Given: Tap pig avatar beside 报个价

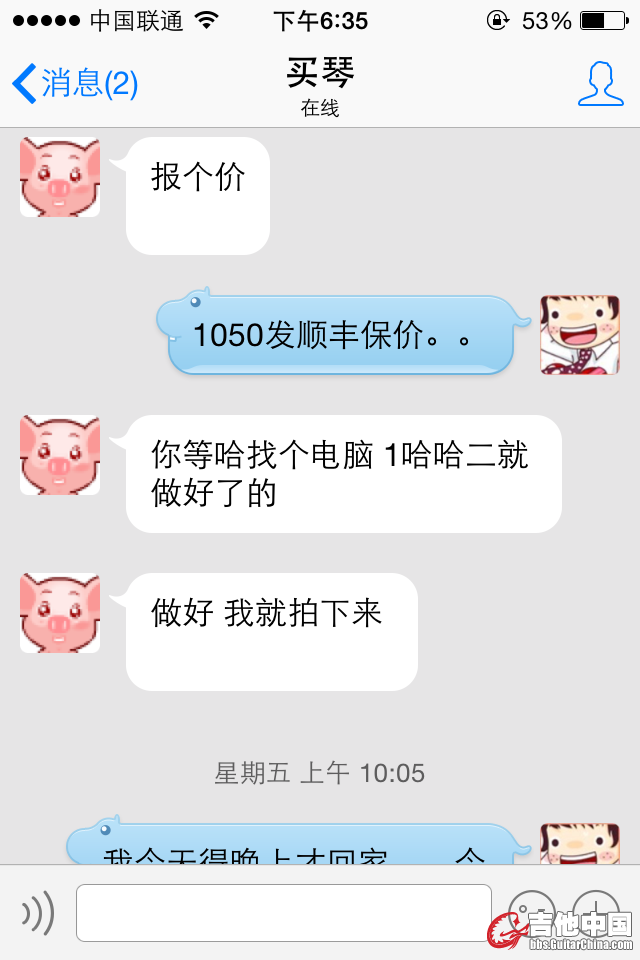Looking at the screenshot, I should pos(60,177).
